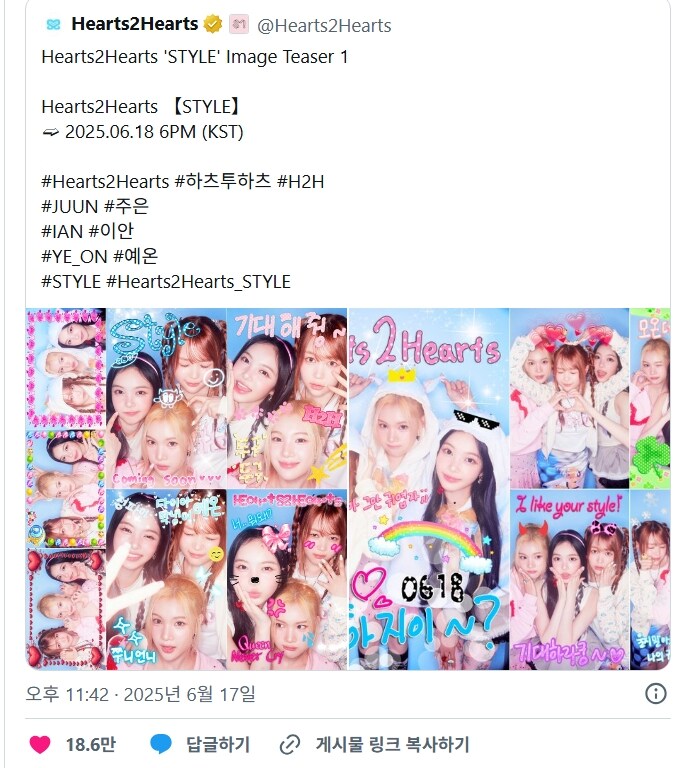Open the #H2H hashtag
This screenshot has width=684, height=768.
click(x=301, y=181)
